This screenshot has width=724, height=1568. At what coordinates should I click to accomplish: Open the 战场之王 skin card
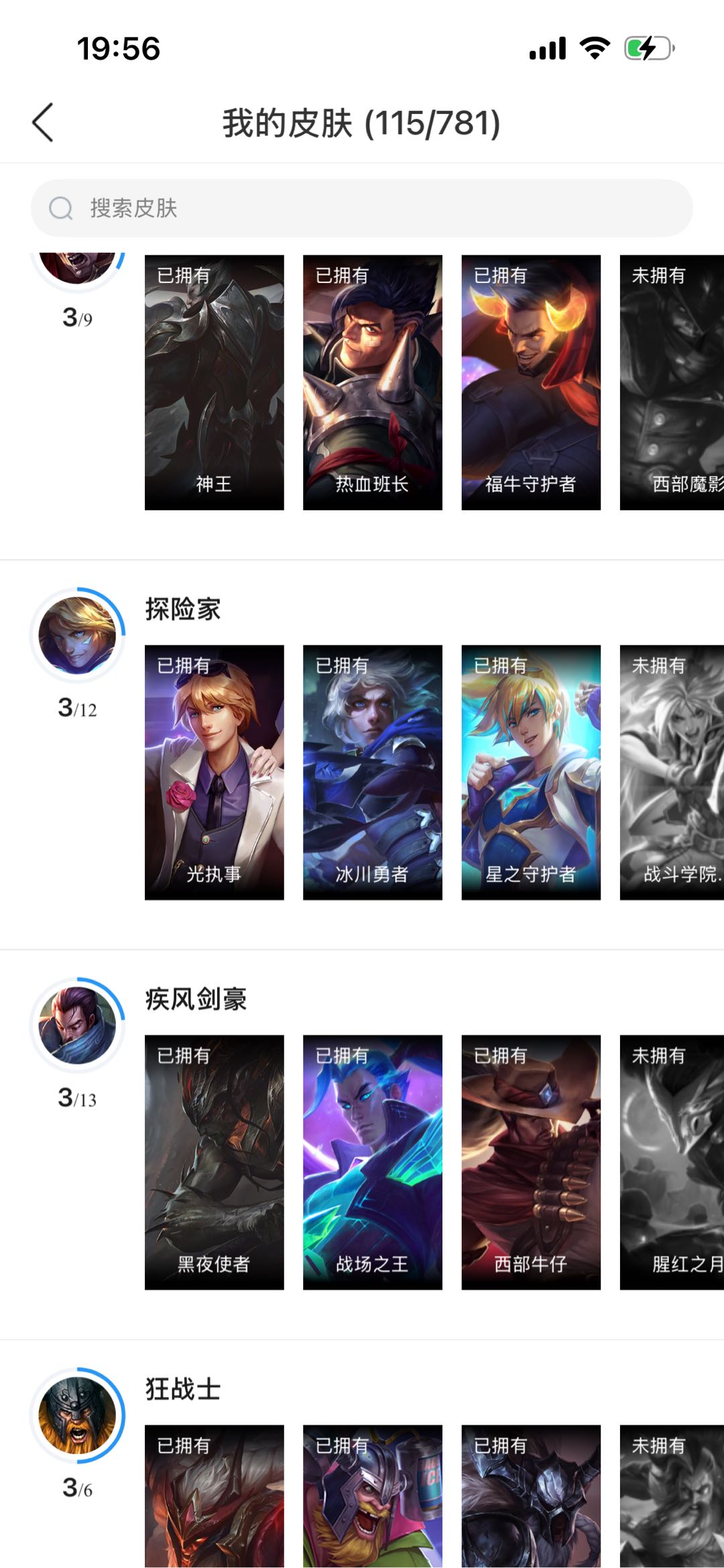click(x=373, y=1162)
